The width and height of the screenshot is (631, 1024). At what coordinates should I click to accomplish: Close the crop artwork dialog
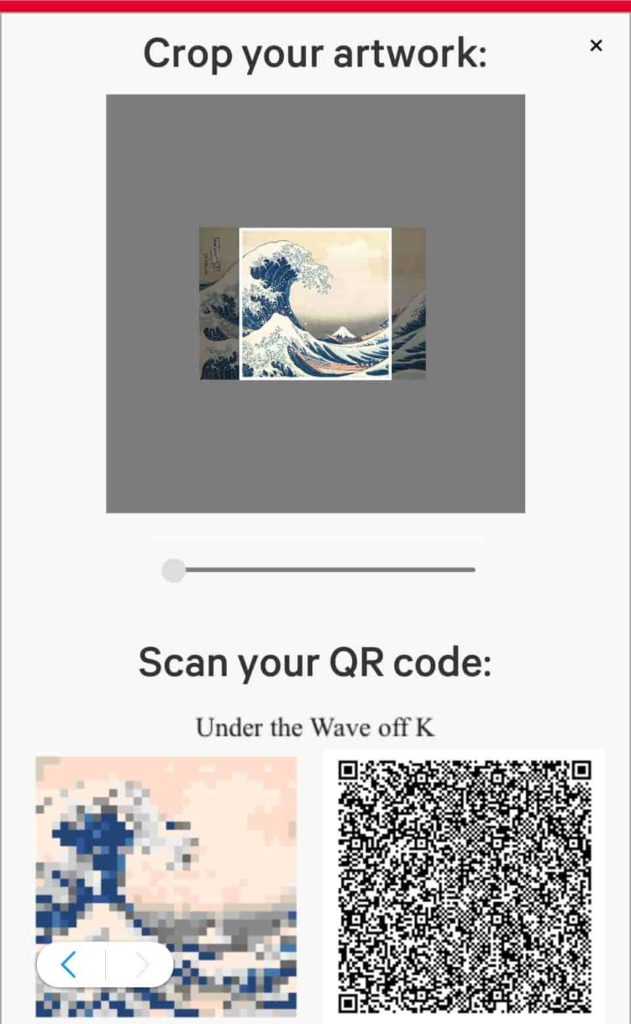pyautogui.click(x=596, y=45)
